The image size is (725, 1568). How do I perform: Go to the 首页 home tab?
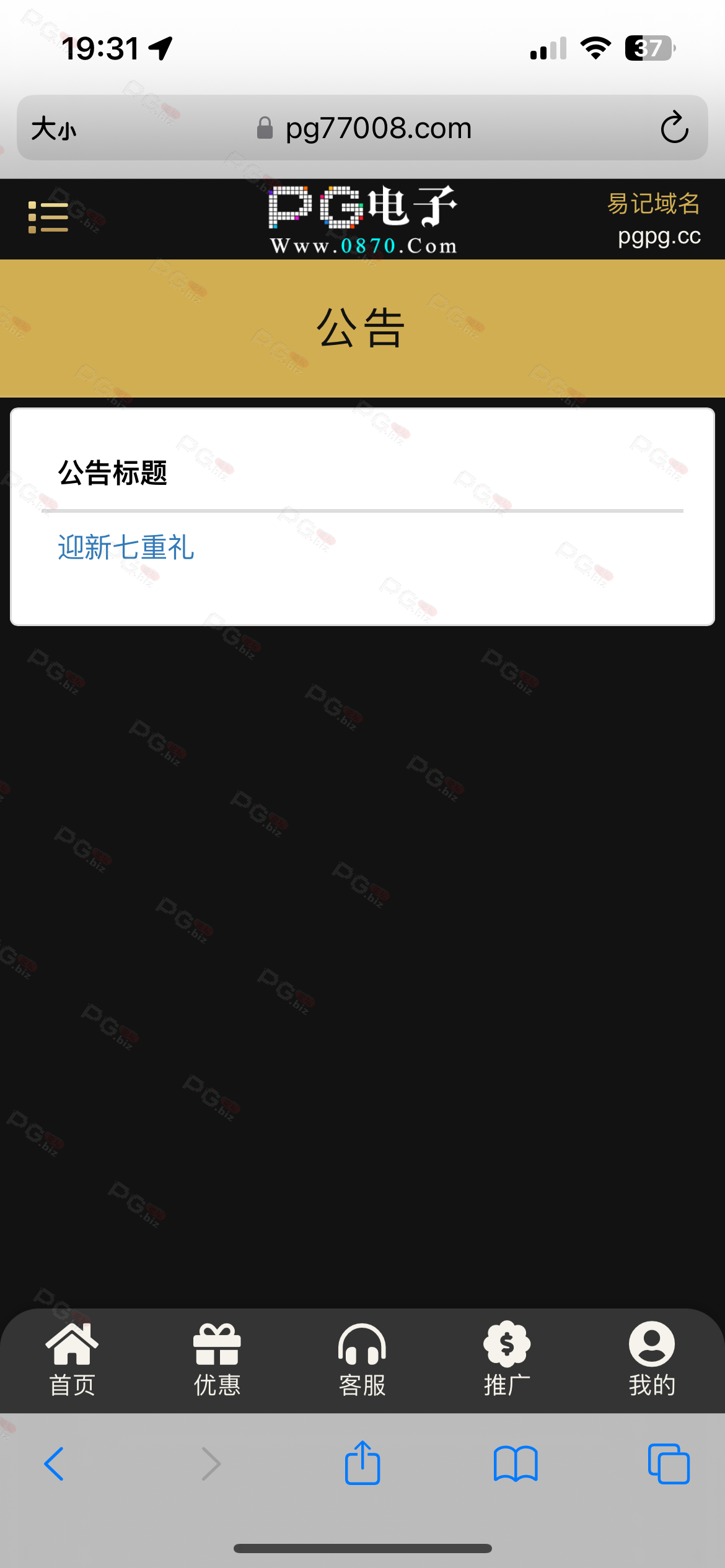pyautogui.click(x=72, y=1360)
